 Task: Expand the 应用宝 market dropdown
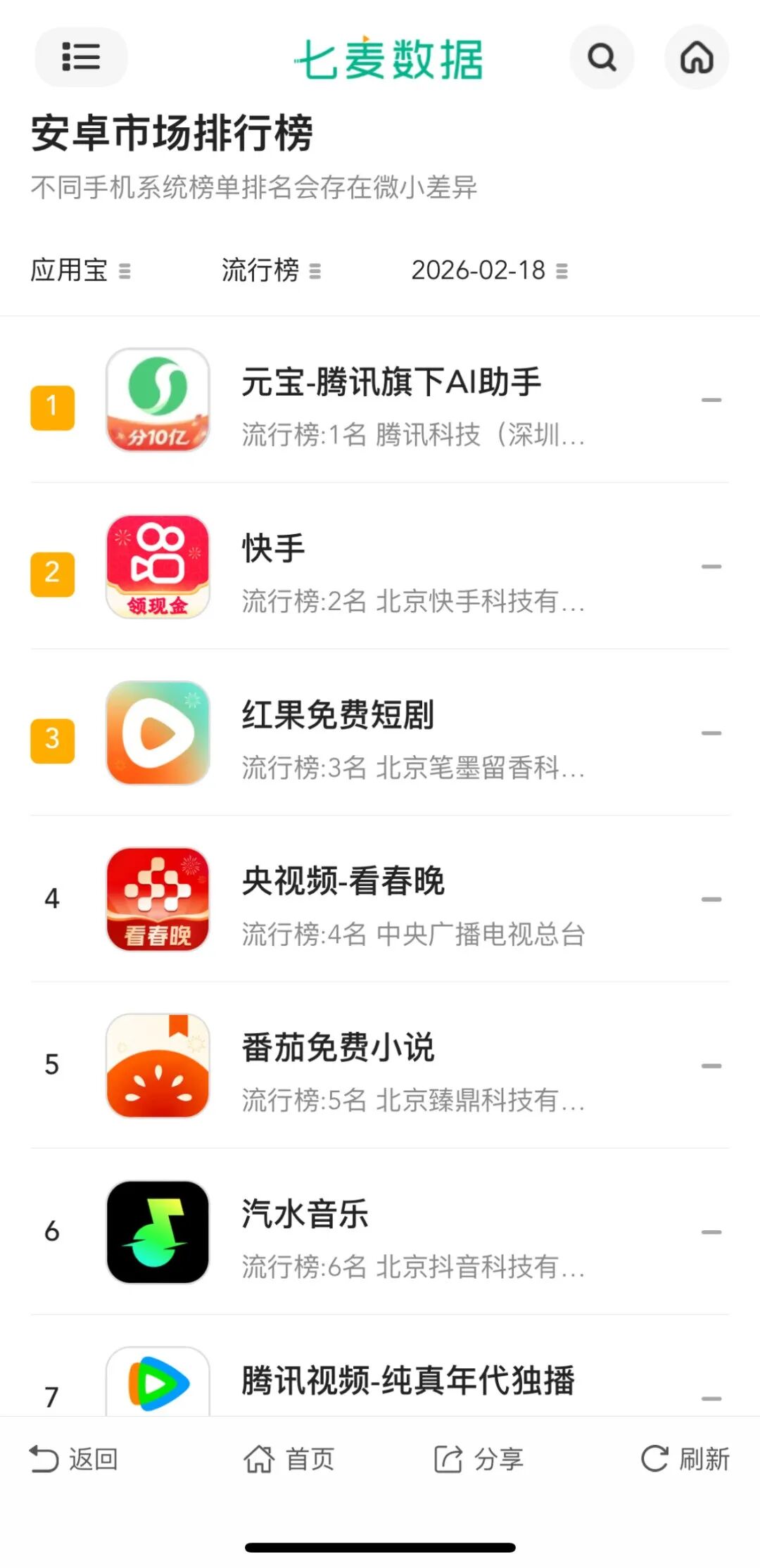pyautogui.click(x=80, y=270)
